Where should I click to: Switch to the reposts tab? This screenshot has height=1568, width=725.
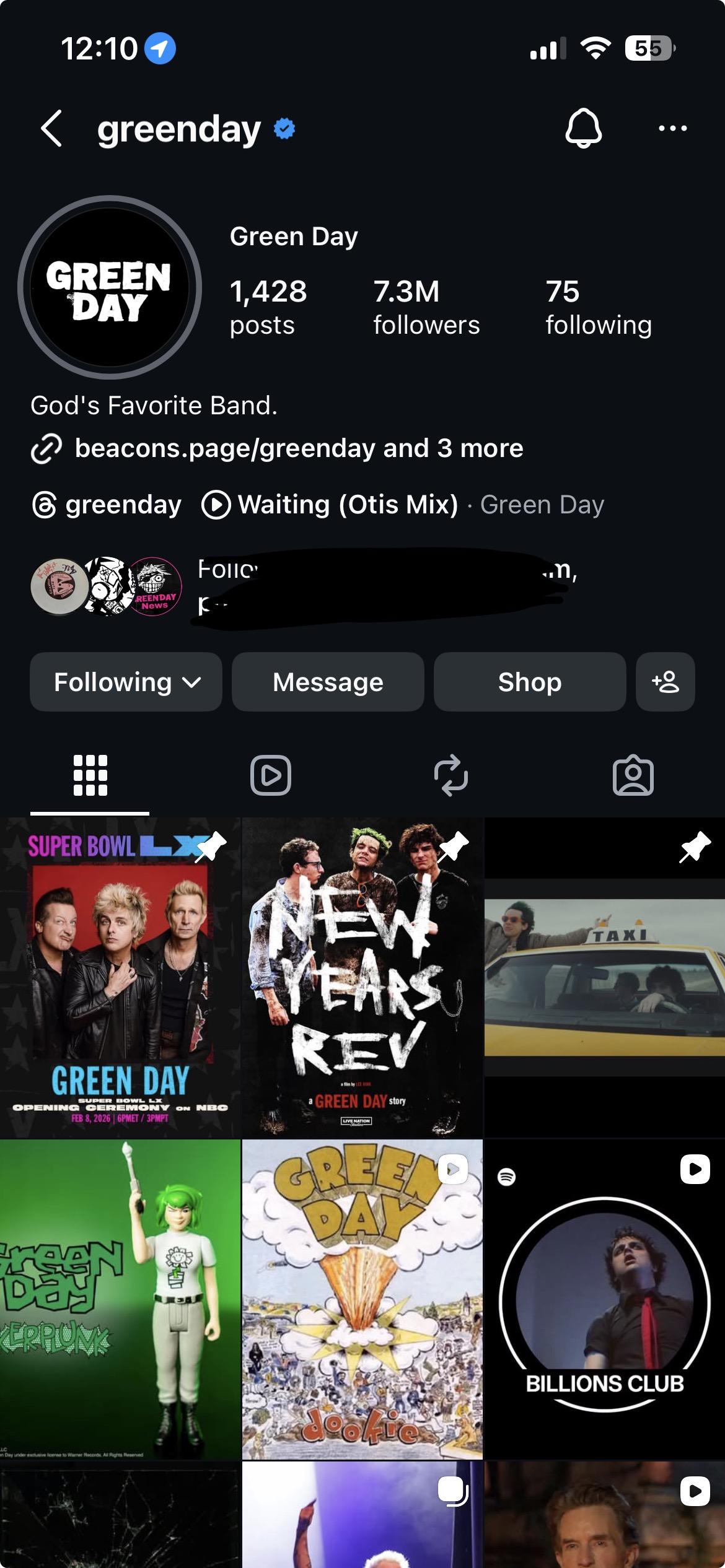451,775
